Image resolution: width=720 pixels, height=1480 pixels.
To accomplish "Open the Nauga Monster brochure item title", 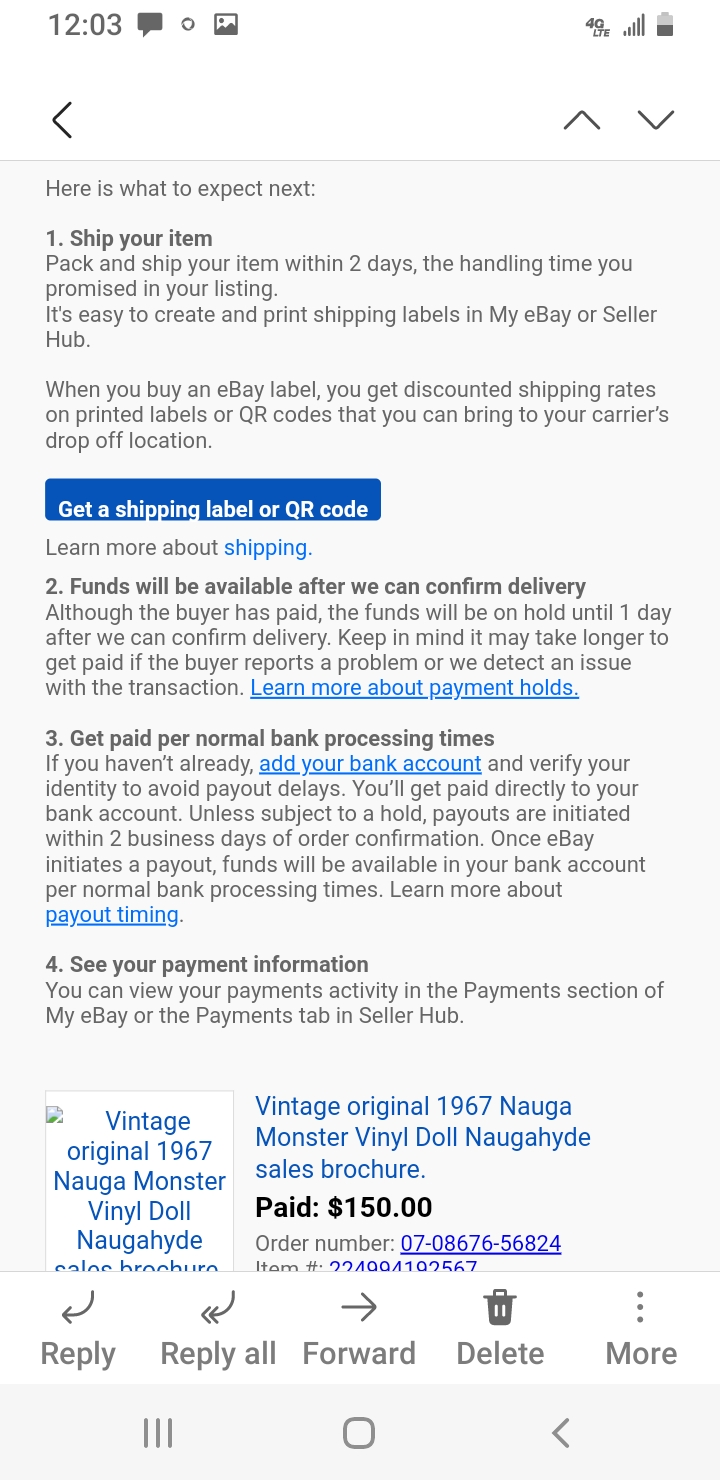I will point(423,1137).
